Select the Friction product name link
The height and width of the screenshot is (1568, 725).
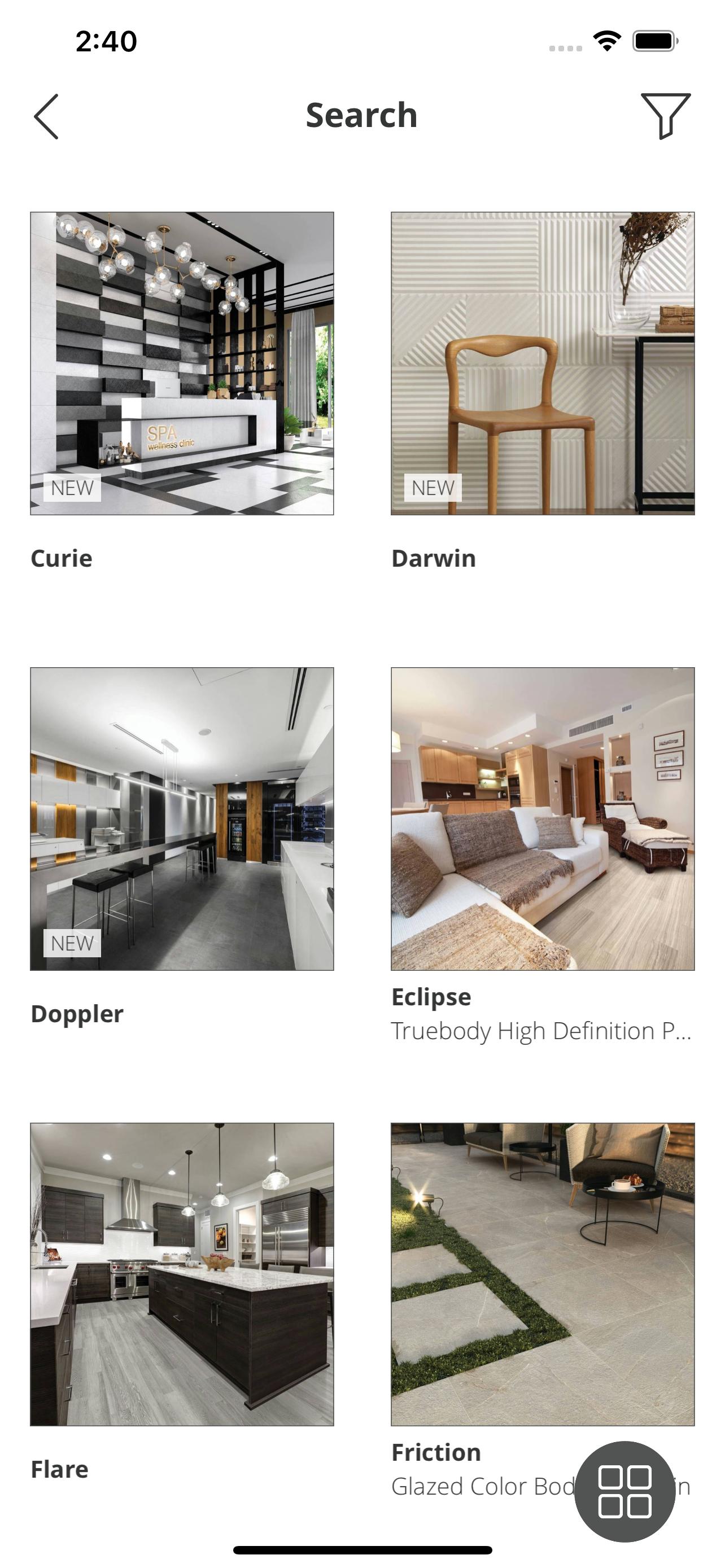(436, 1452)
